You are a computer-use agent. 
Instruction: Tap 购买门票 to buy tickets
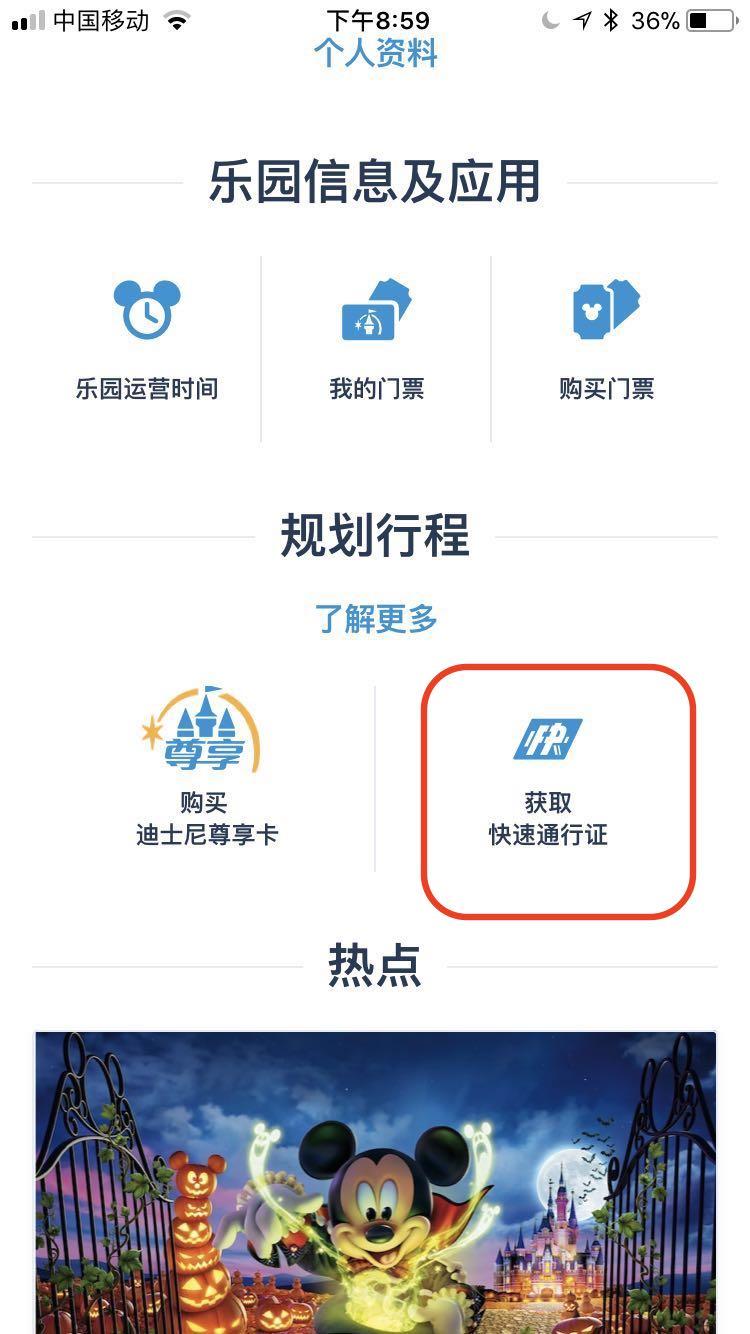pyautogui.click(x=606, y=343)
